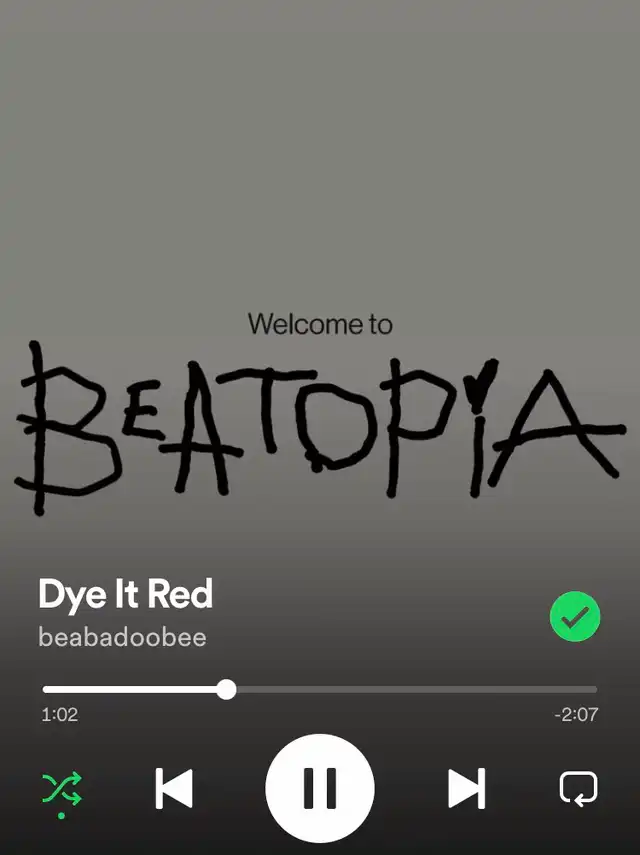The height and width of the screenshot is (855, 640).
Task: Go back to previous track
Action: [x=174, y=789]
